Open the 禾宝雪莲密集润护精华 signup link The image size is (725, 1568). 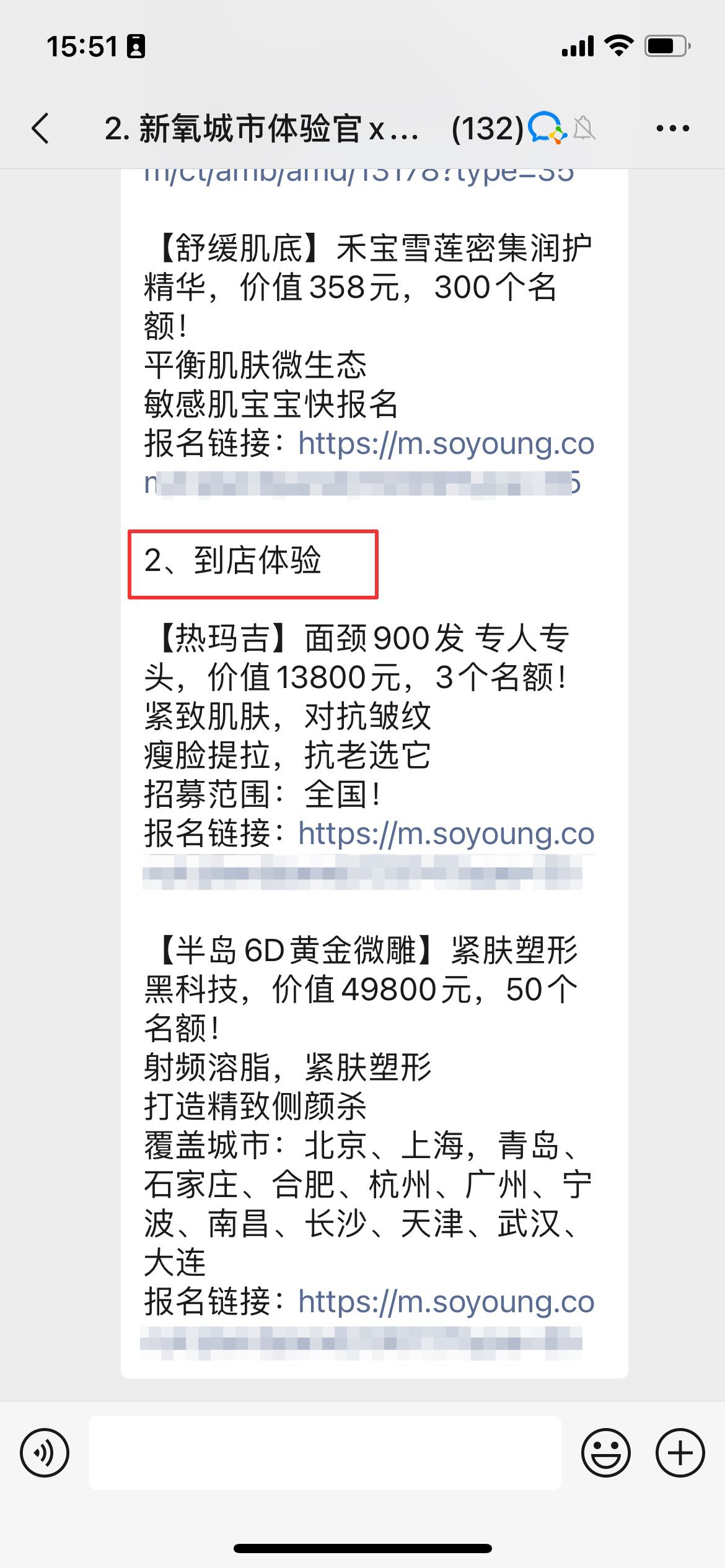[x=445, y=444]
